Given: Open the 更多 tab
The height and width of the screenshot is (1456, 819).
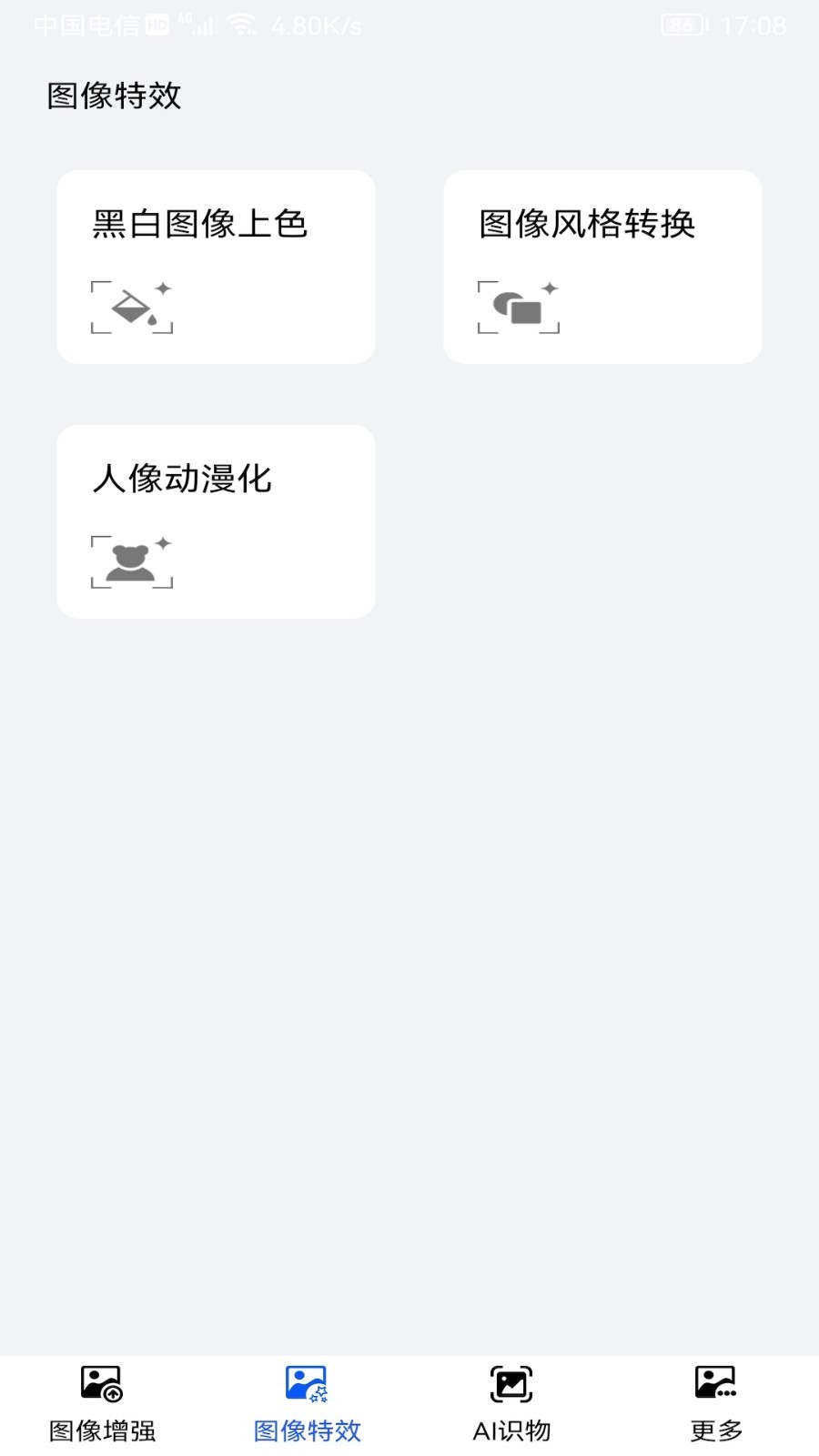Looking at the screenshot, I should click(x=716, y=1404).
